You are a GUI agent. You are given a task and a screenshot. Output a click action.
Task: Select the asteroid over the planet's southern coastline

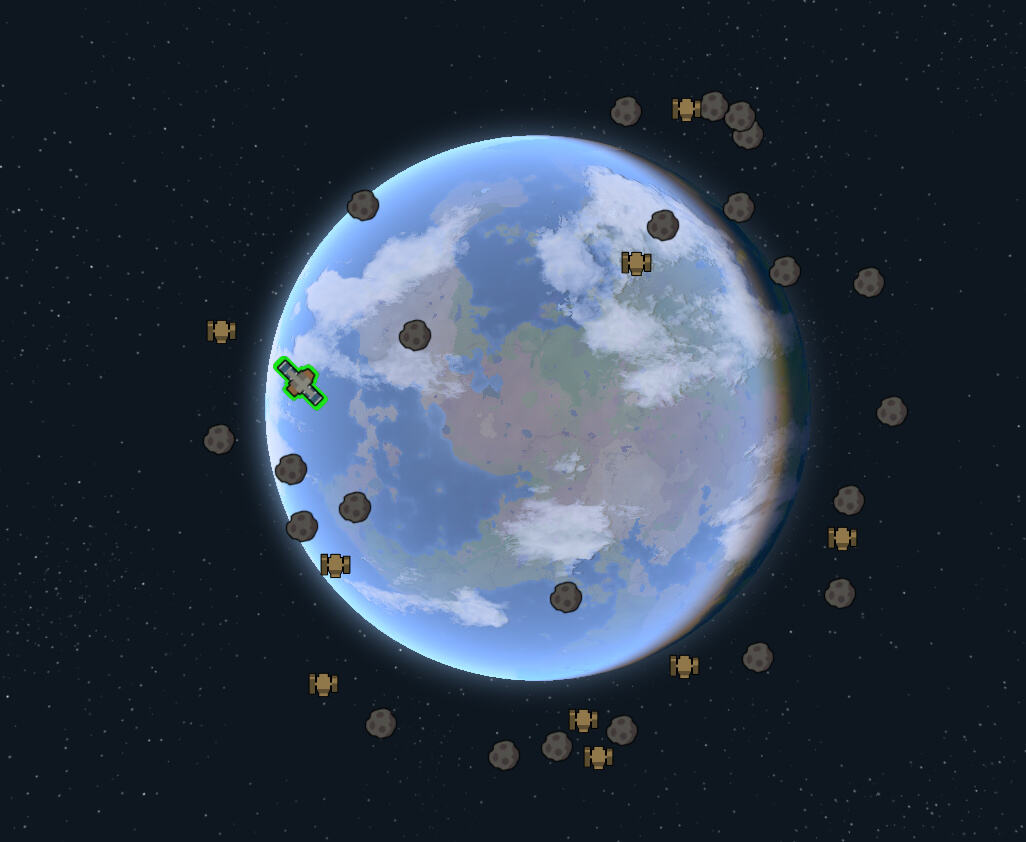(566, 597)
